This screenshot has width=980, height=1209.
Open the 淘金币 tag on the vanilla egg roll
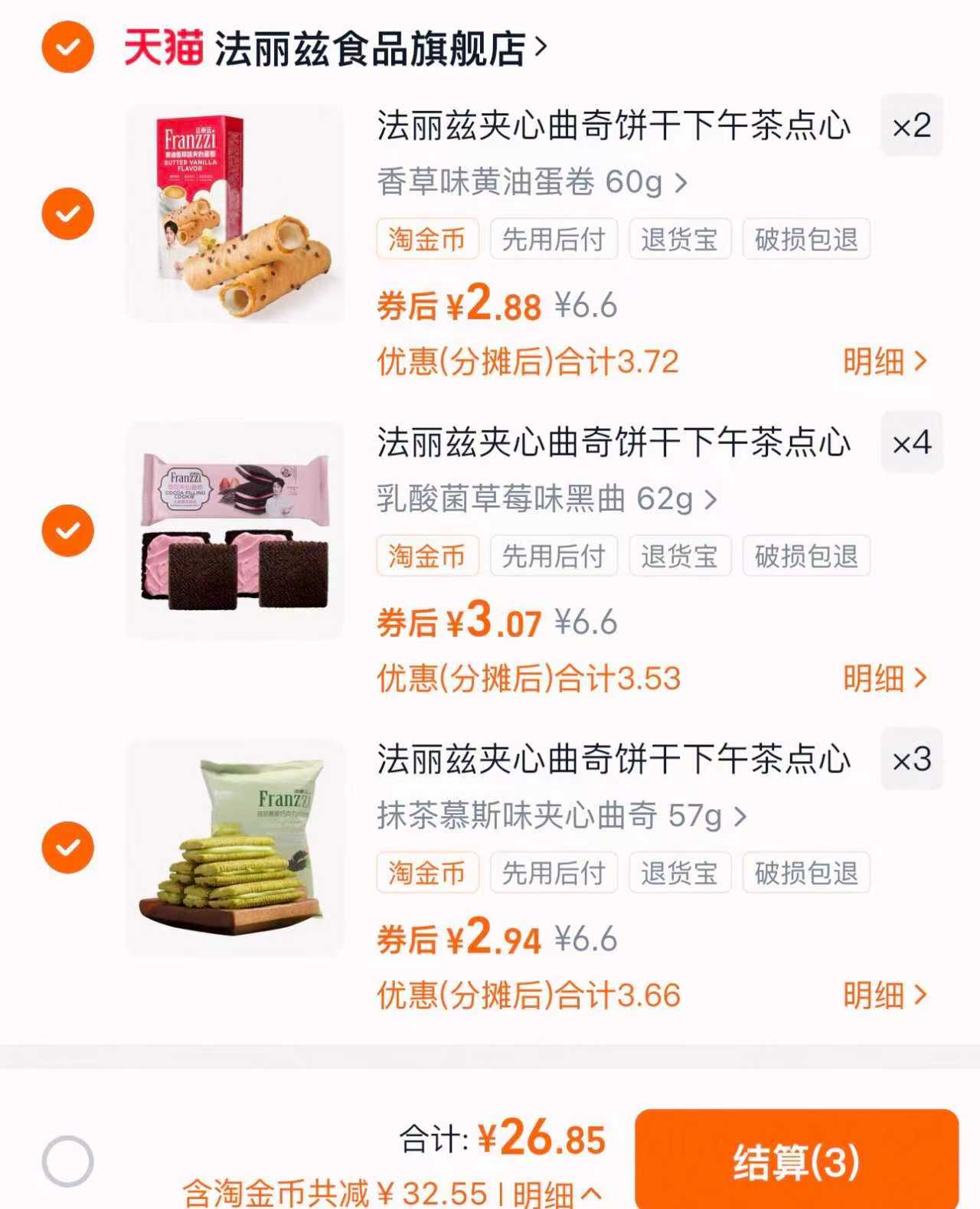coord(426,239)
